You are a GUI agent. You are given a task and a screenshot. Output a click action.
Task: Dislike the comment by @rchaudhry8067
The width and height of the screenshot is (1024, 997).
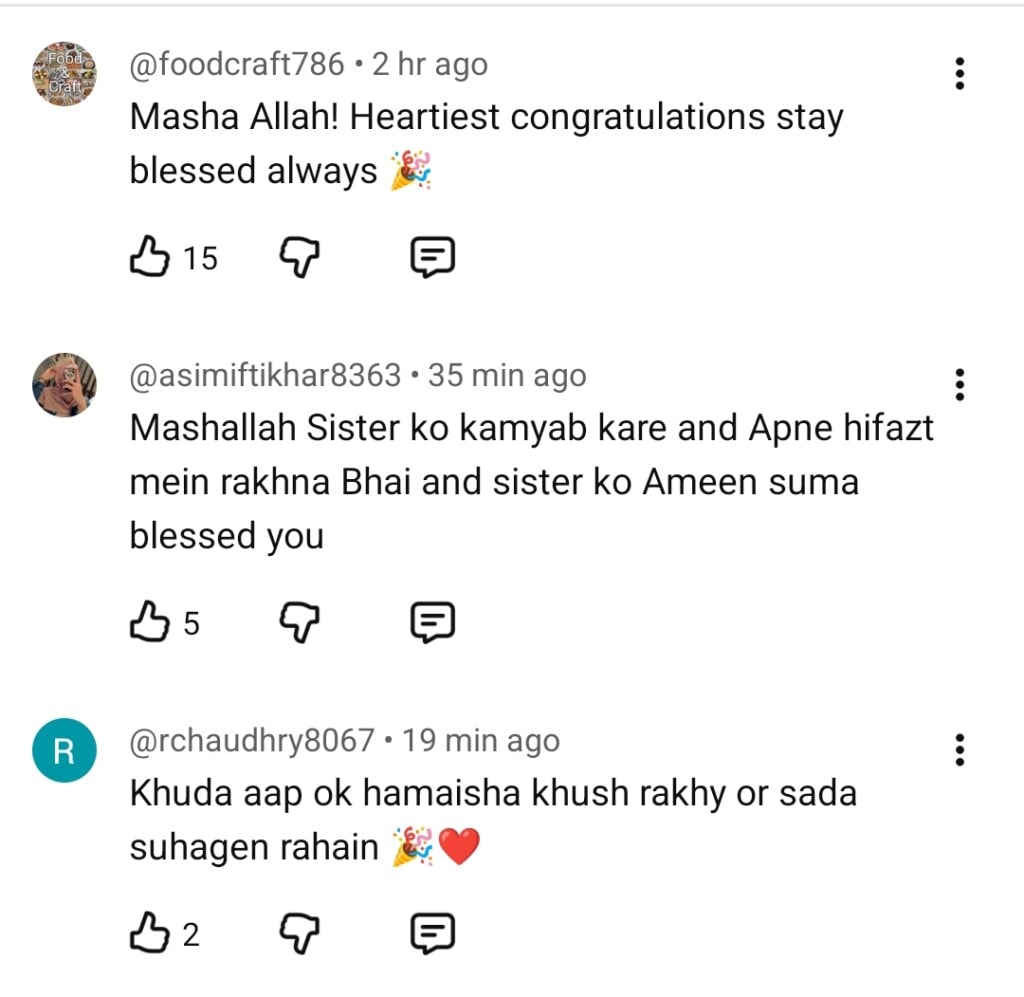297,934
